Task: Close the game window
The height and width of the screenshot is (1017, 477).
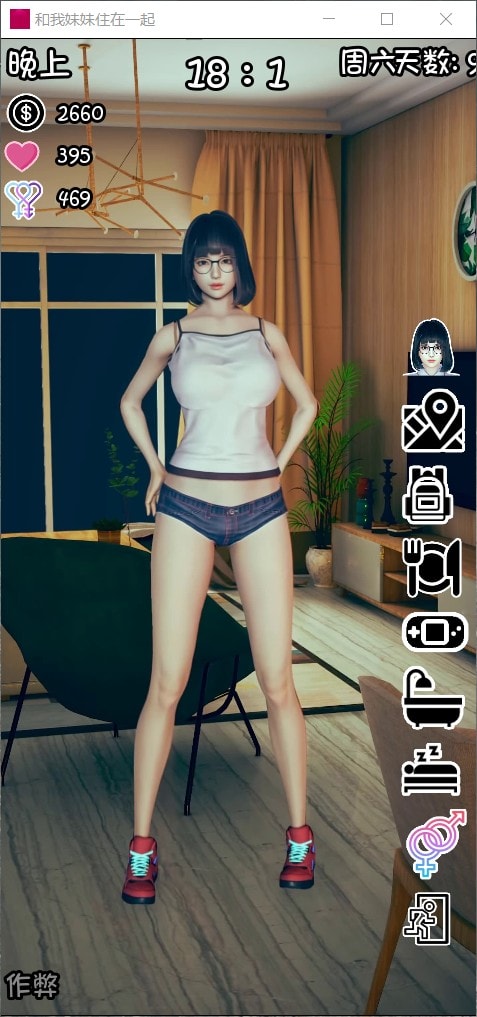Action: coord(446,19)
